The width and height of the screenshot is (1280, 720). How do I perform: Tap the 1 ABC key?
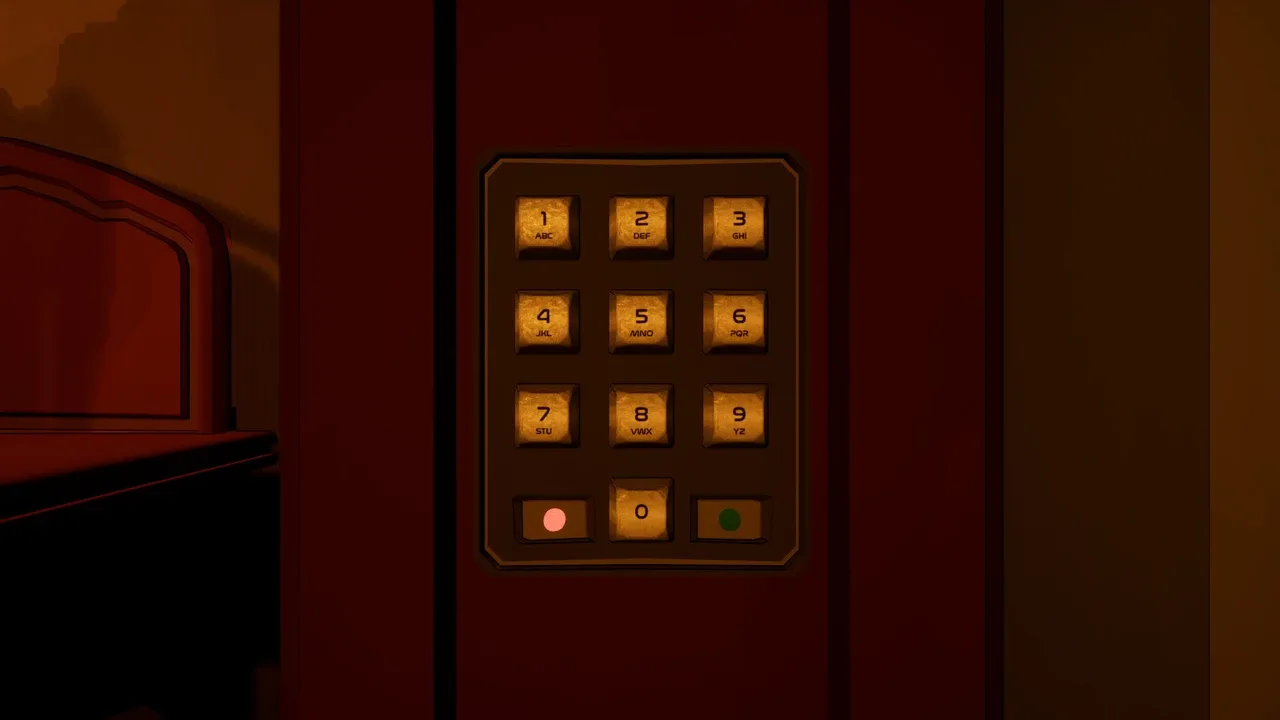point(545,225)
